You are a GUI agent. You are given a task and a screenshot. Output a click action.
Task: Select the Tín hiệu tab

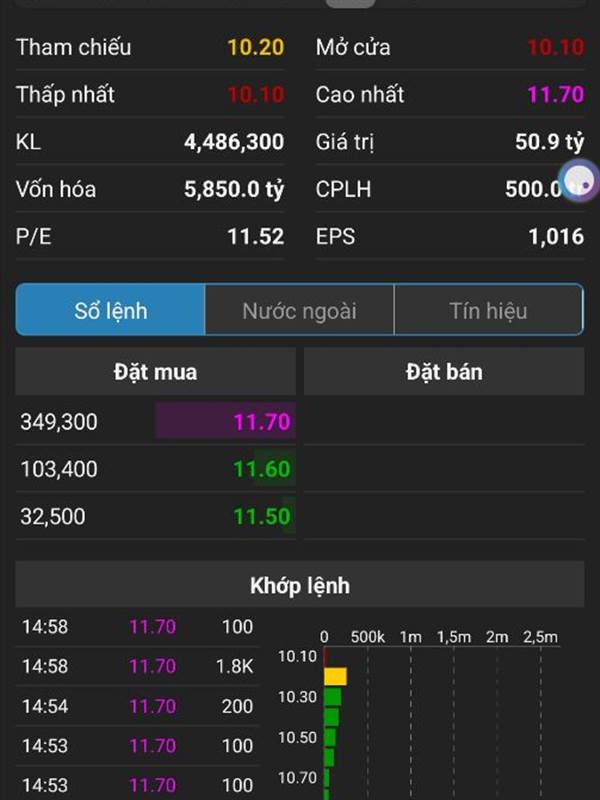click(x=488, y=310)
